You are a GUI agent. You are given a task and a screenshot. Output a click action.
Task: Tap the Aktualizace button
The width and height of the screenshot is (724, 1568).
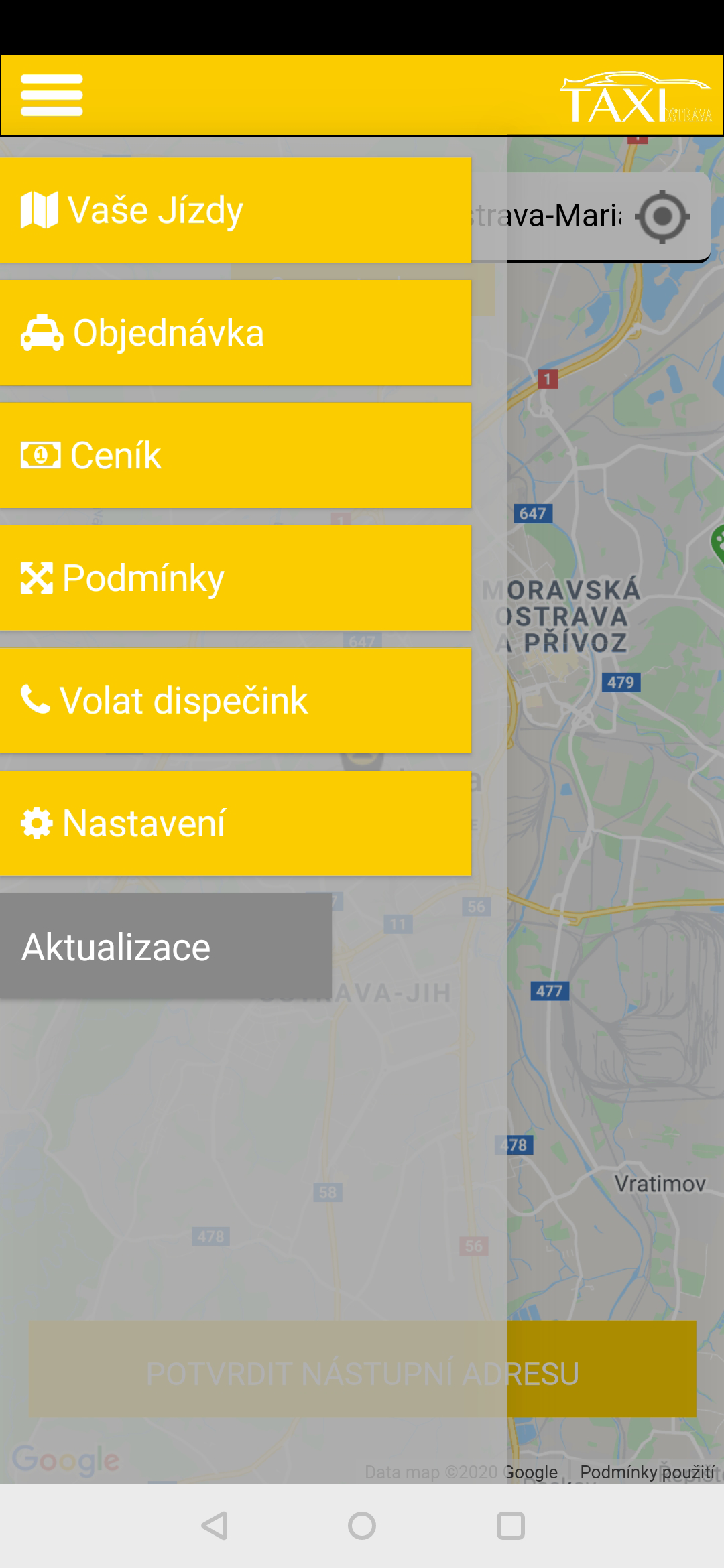[166, 946]
